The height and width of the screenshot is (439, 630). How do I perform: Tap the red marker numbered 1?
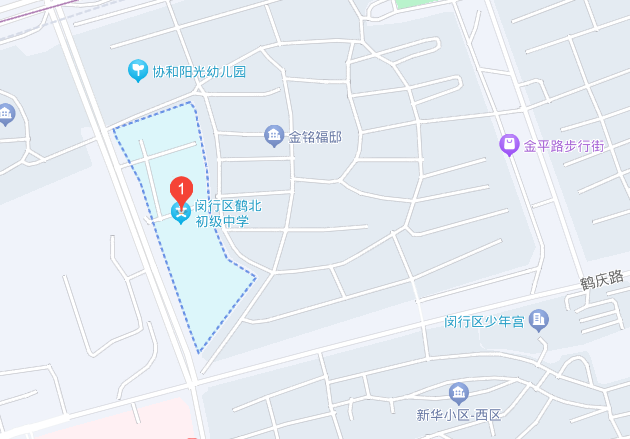(181, 189)
